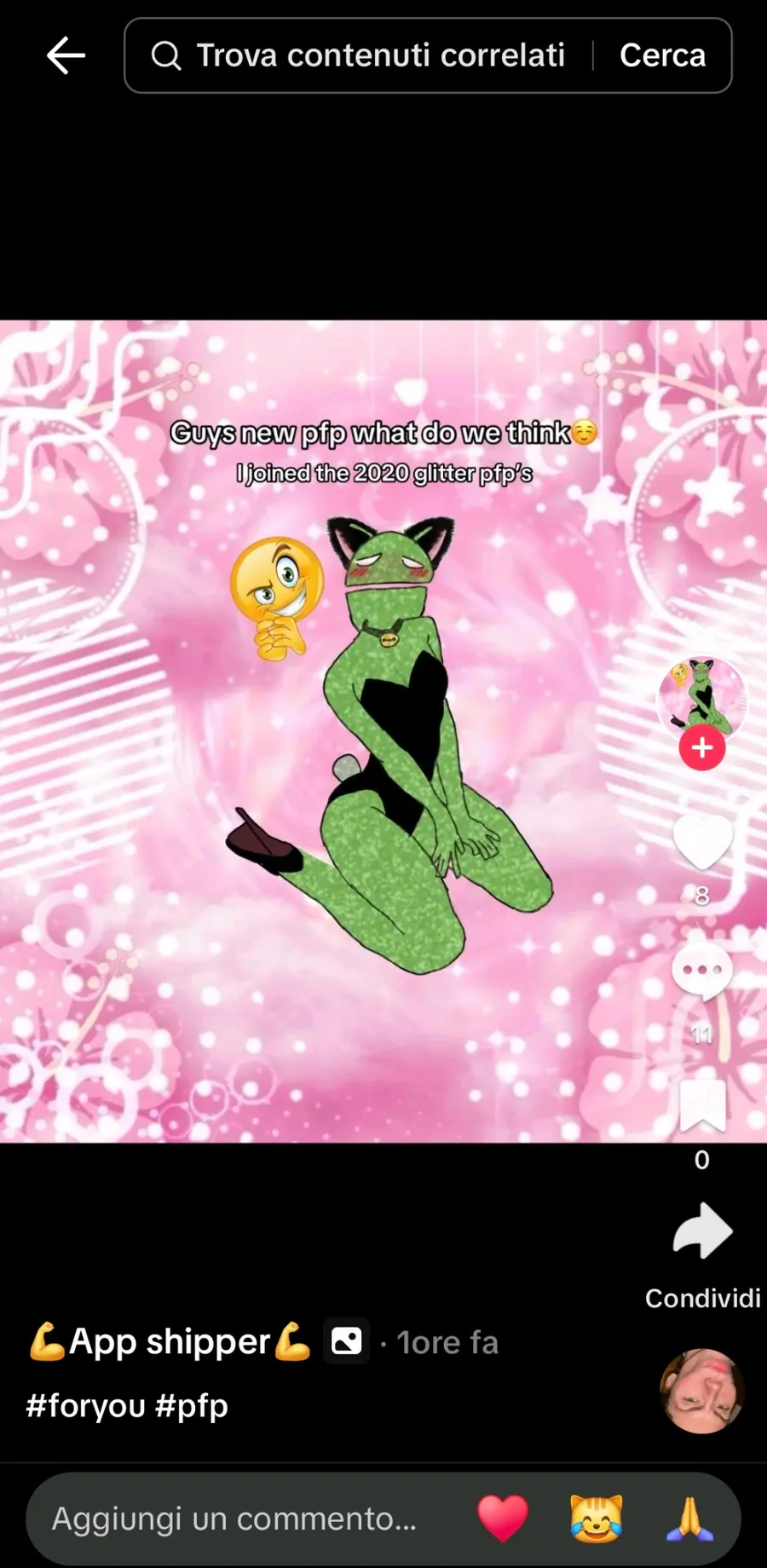
Task: Tap the 'Aggiungi un commento' field
Action: [x=234, y=1519]
